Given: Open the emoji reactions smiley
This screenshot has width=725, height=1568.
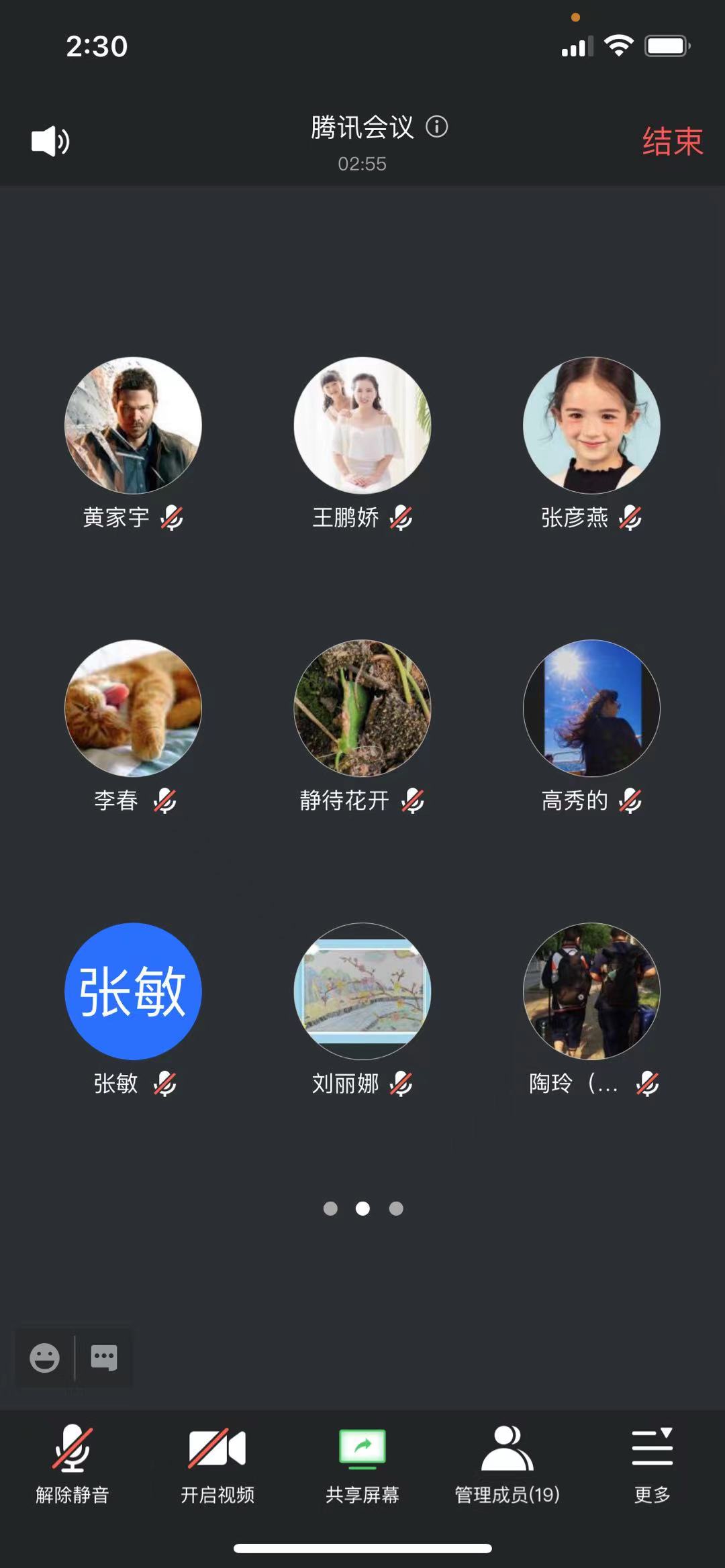Looking at the screenshot, I should pos(45,1358).
